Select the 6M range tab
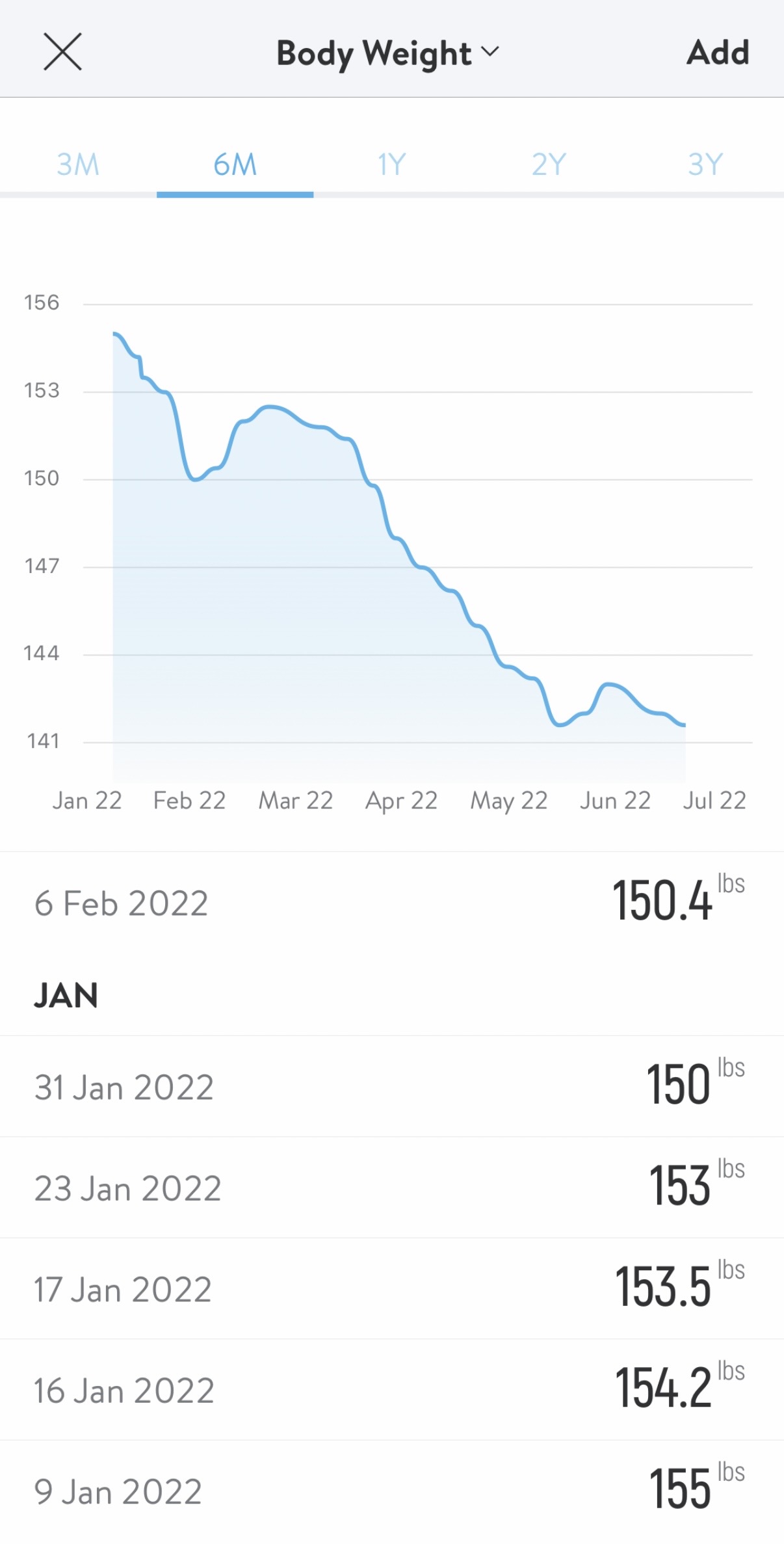This screenshot has height=1544, width=784. [x=235, y=165]
